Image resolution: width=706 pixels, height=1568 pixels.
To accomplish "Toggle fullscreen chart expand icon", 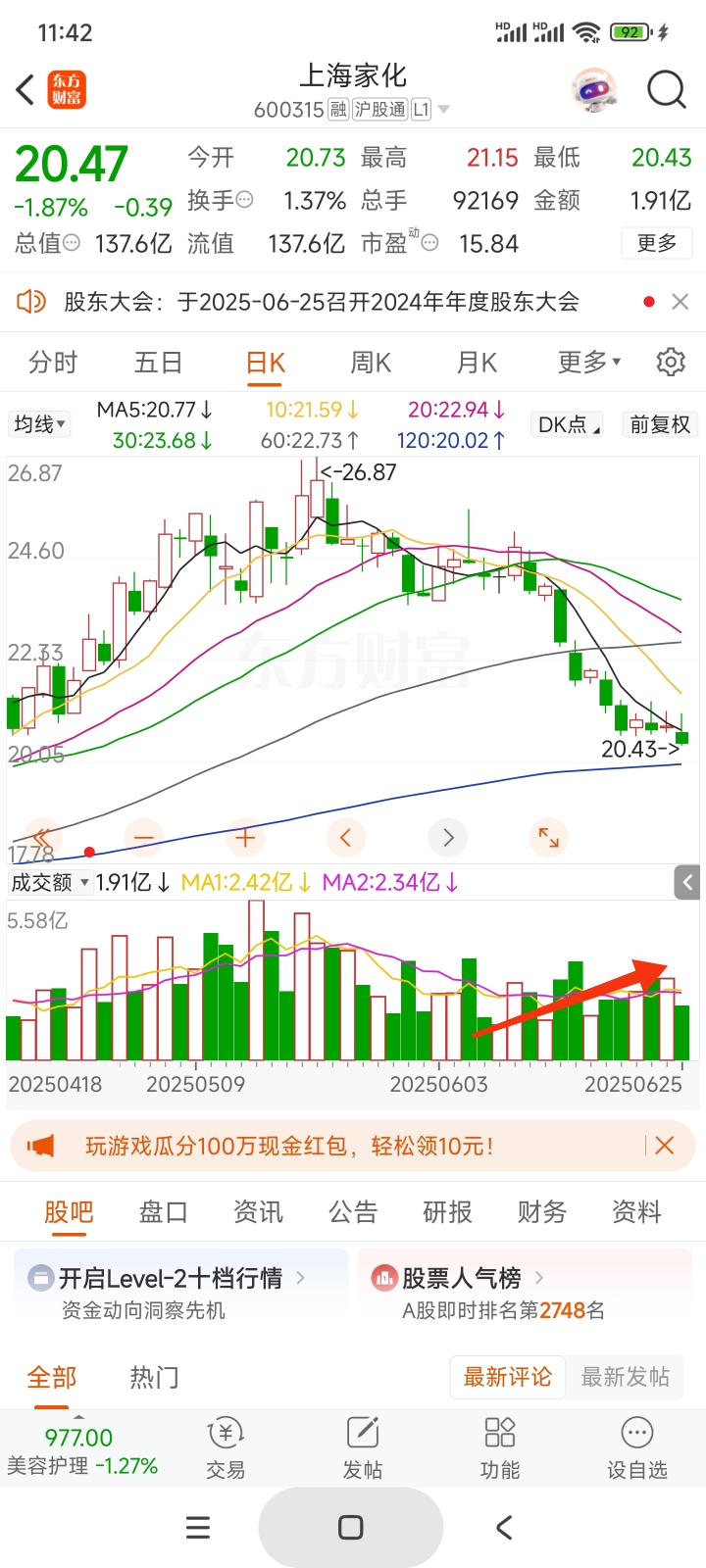I will pyautogui.click(x=548, y=838).
